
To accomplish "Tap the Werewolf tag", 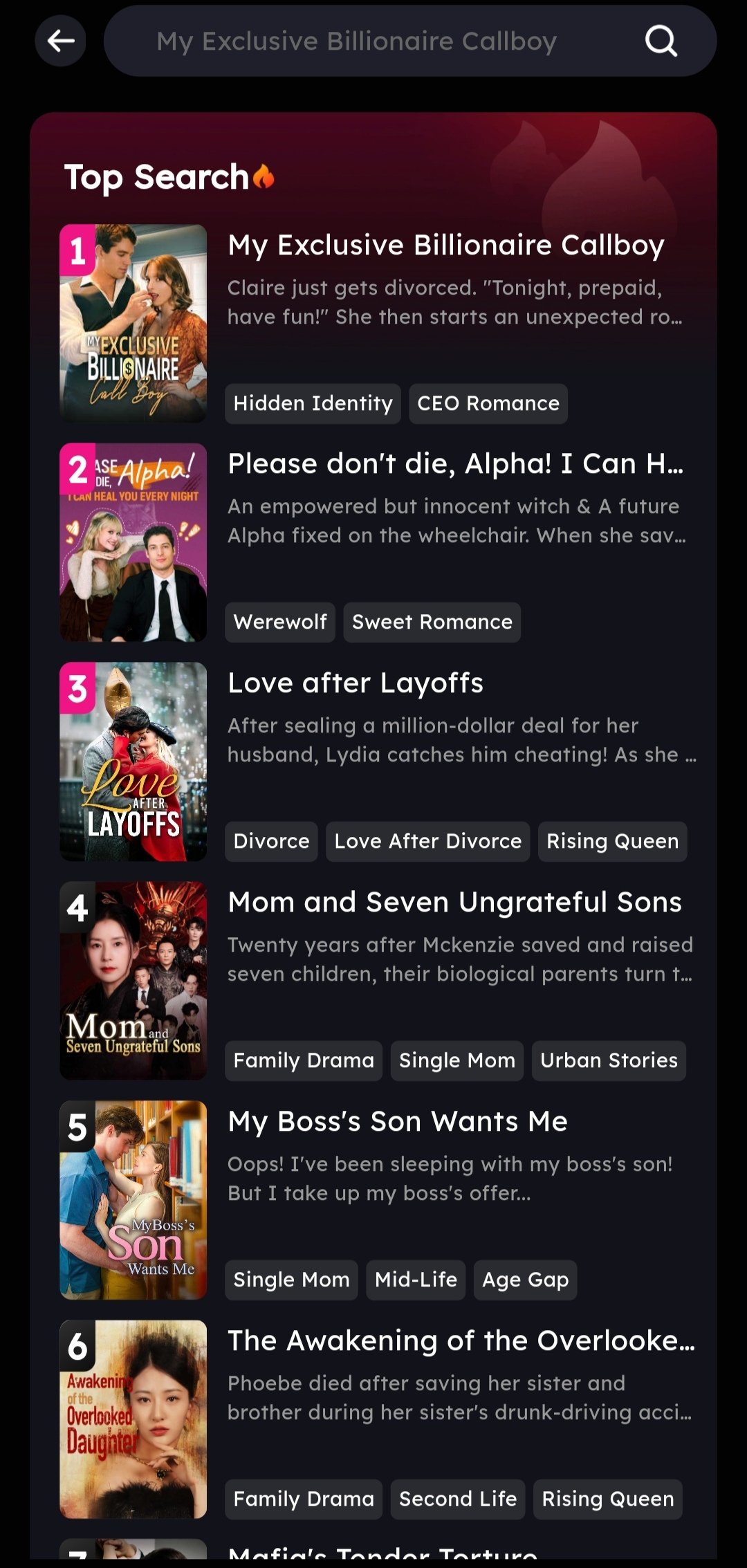I will tap(280, 622).
